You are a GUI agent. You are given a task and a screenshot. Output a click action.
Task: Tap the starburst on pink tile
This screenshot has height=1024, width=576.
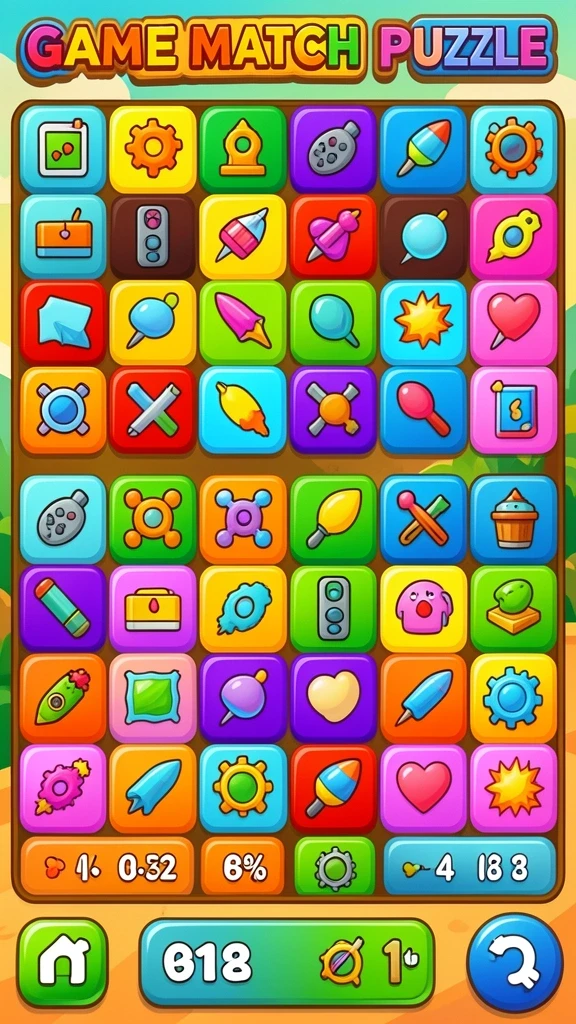point(513,788)
